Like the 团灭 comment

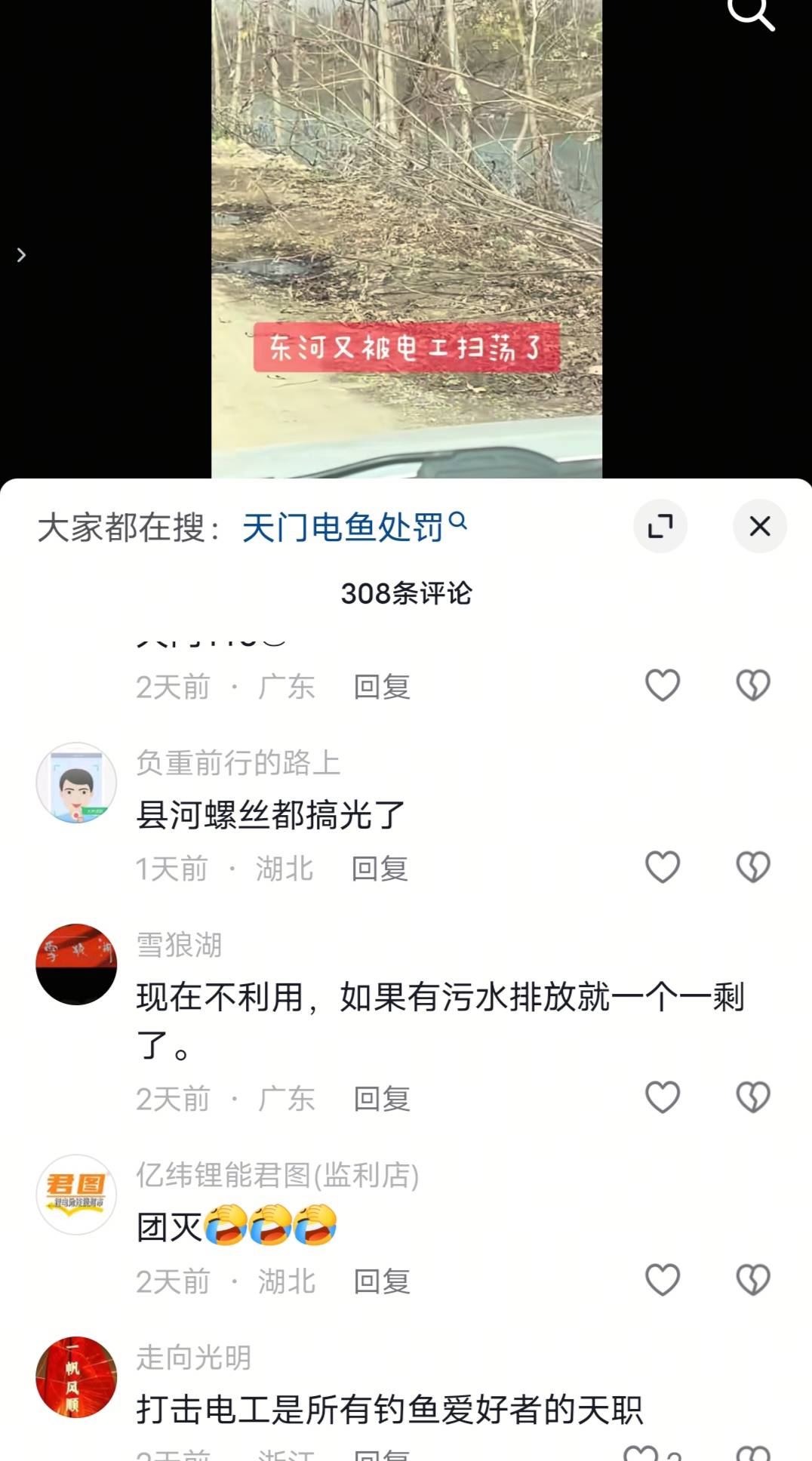[x=663, y=1280]
